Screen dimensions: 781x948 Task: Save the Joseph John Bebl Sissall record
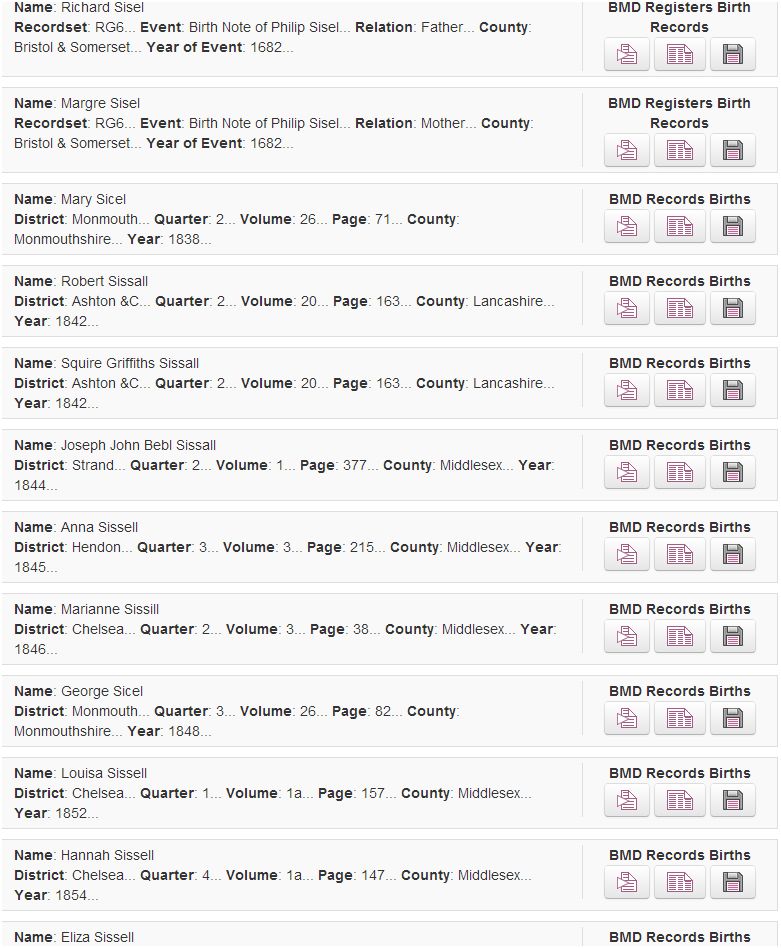click(732, 472)
